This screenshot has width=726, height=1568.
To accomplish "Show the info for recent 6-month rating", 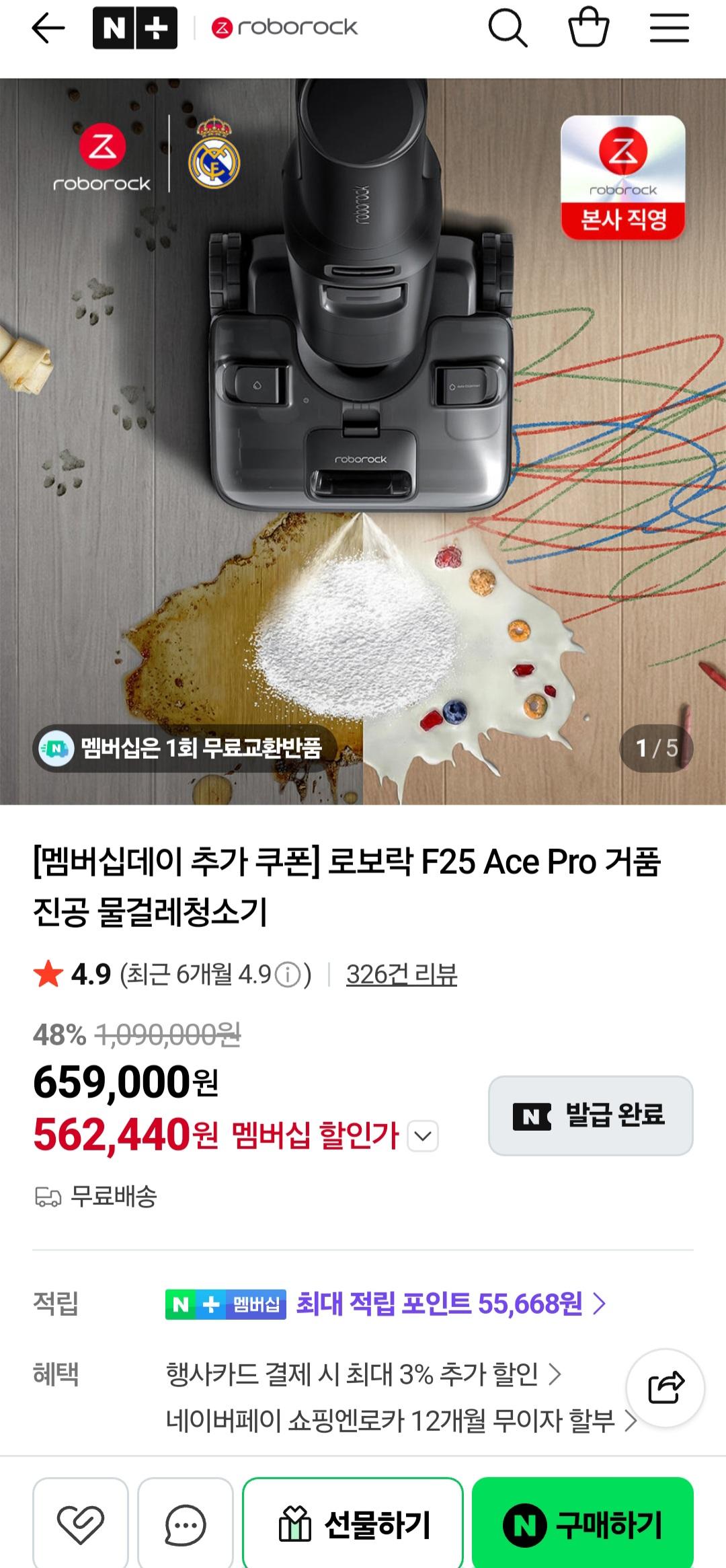I will coord(289,975).
